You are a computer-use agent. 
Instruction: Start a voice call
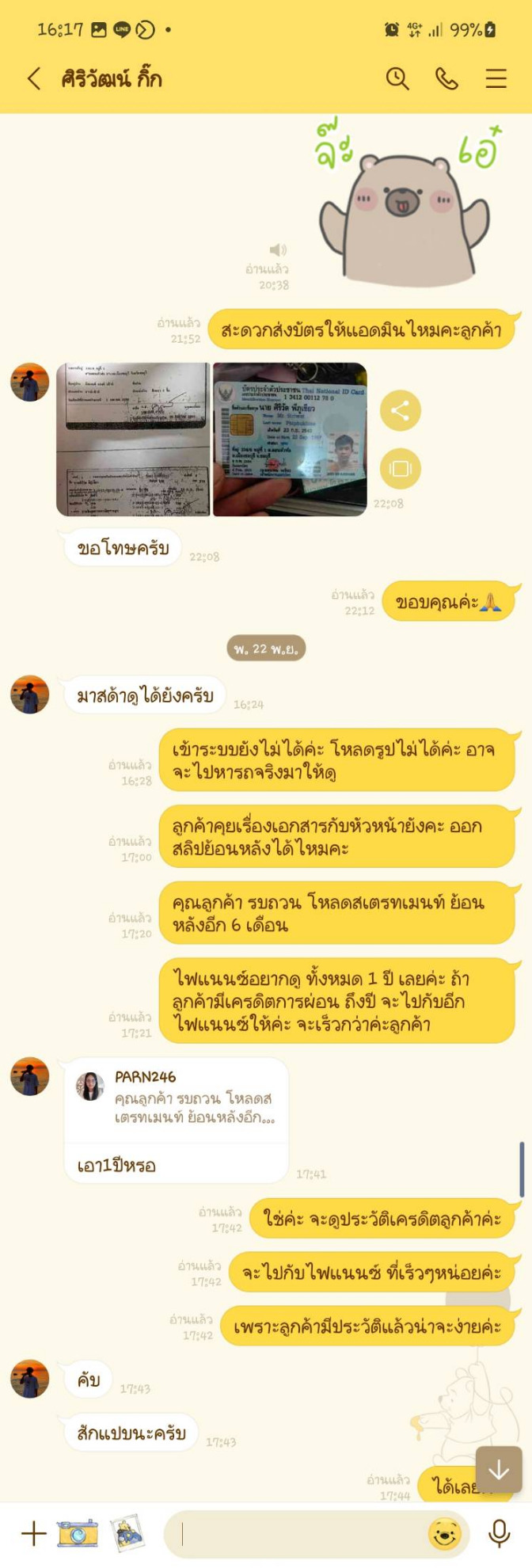446,78
